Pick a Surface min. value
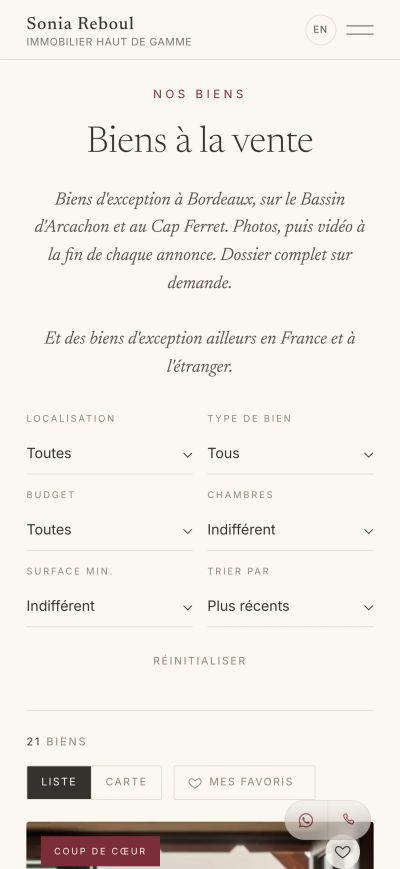This screenshot has width=400, height=869. (x=109, y=607)
